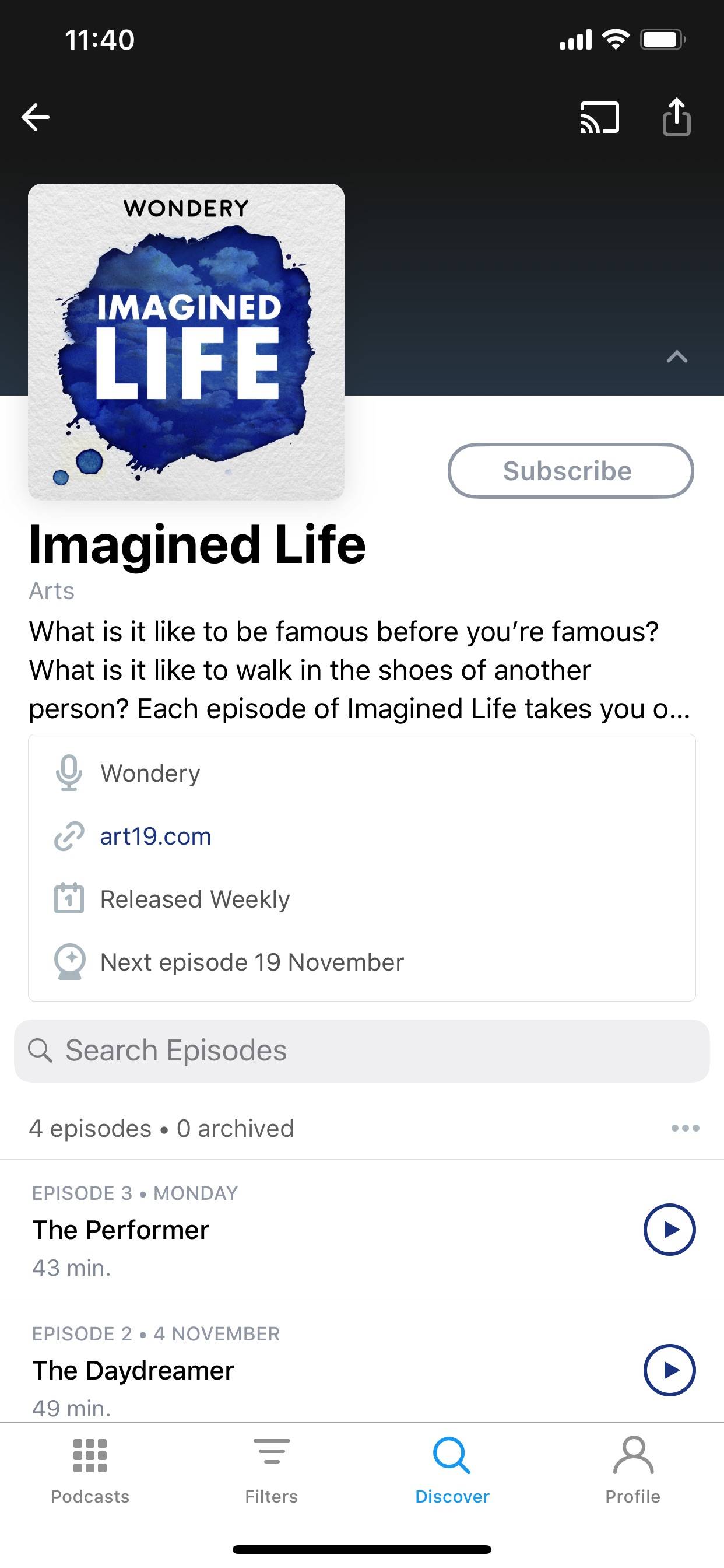The width and height of the screenshot is (724, 1568).
Task: Select the Discover tab
Action: click(452, 1469)
